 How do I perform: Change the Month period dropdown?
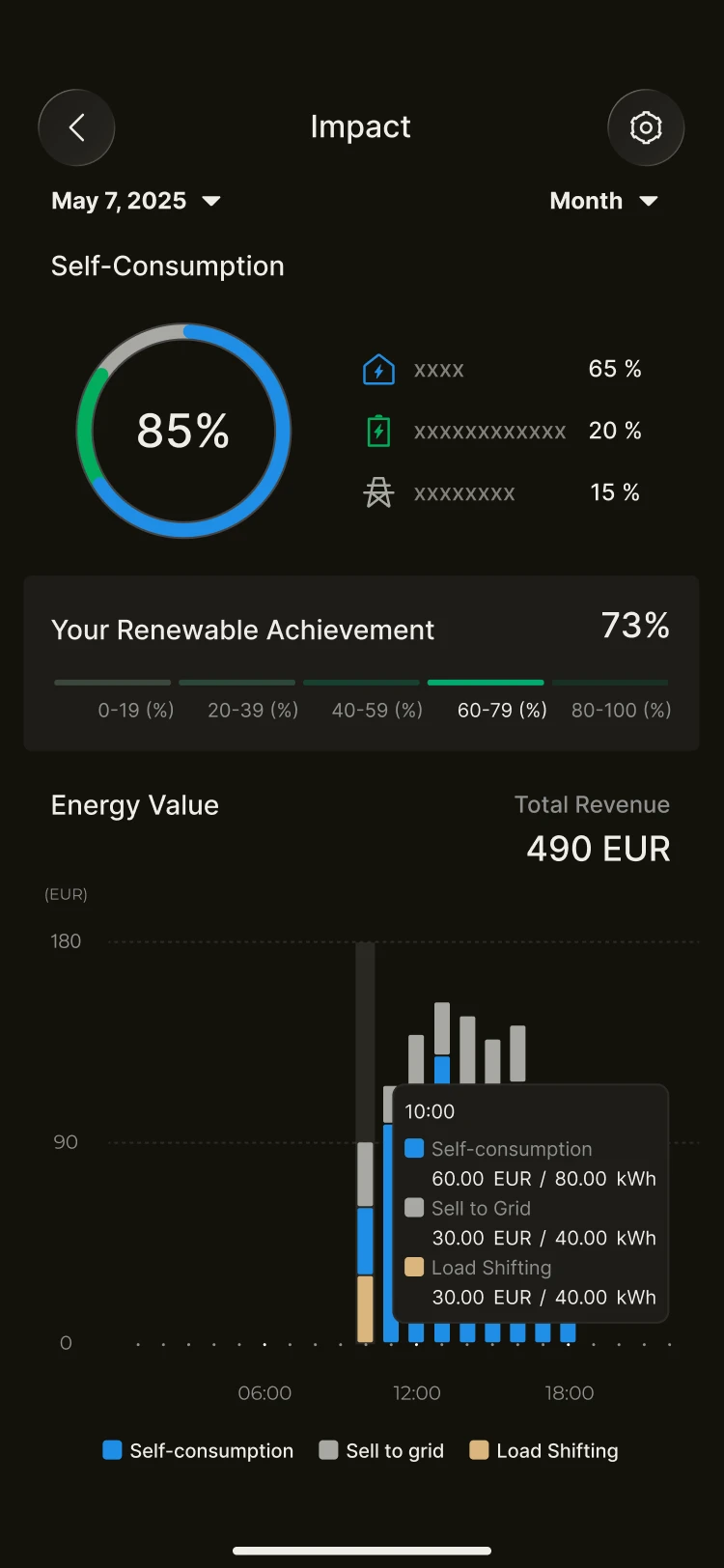point(603,201)
